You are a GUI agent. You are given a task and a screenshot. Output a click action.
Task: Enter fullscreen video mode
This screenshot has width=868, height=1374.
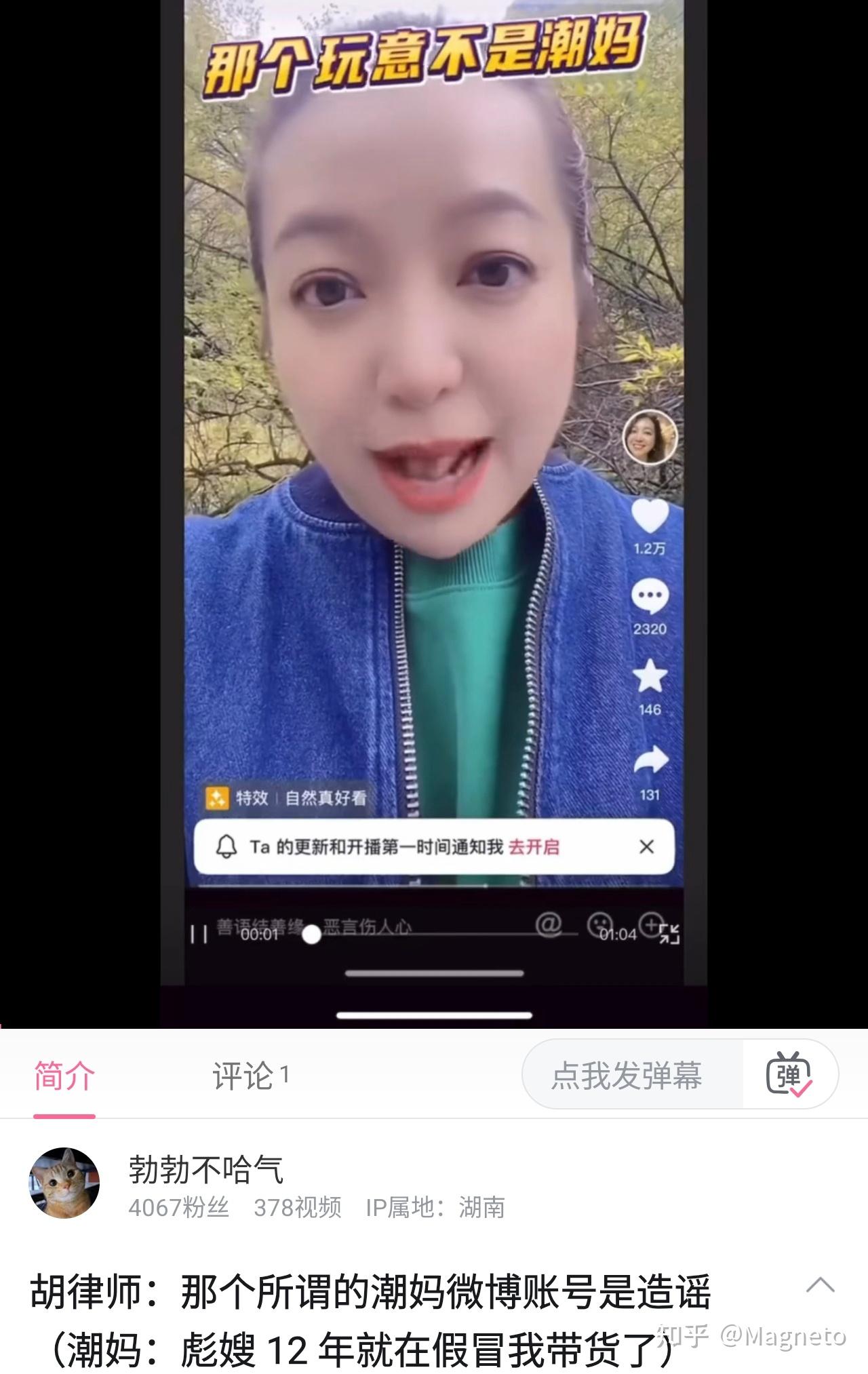click(x=669, y=934)
